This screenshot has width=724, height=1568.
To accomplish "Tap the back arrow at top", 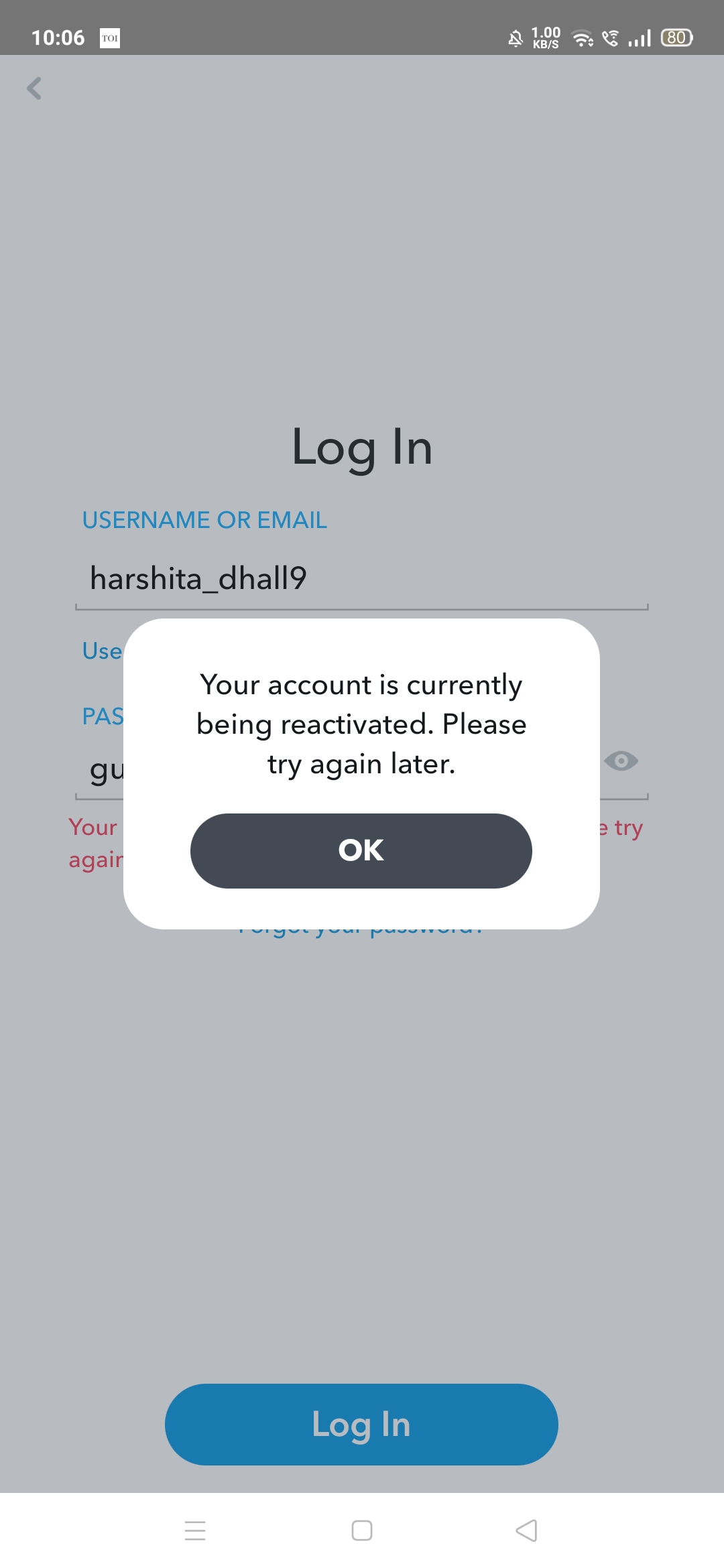I will pyautogui.click(x=34, y=88).
